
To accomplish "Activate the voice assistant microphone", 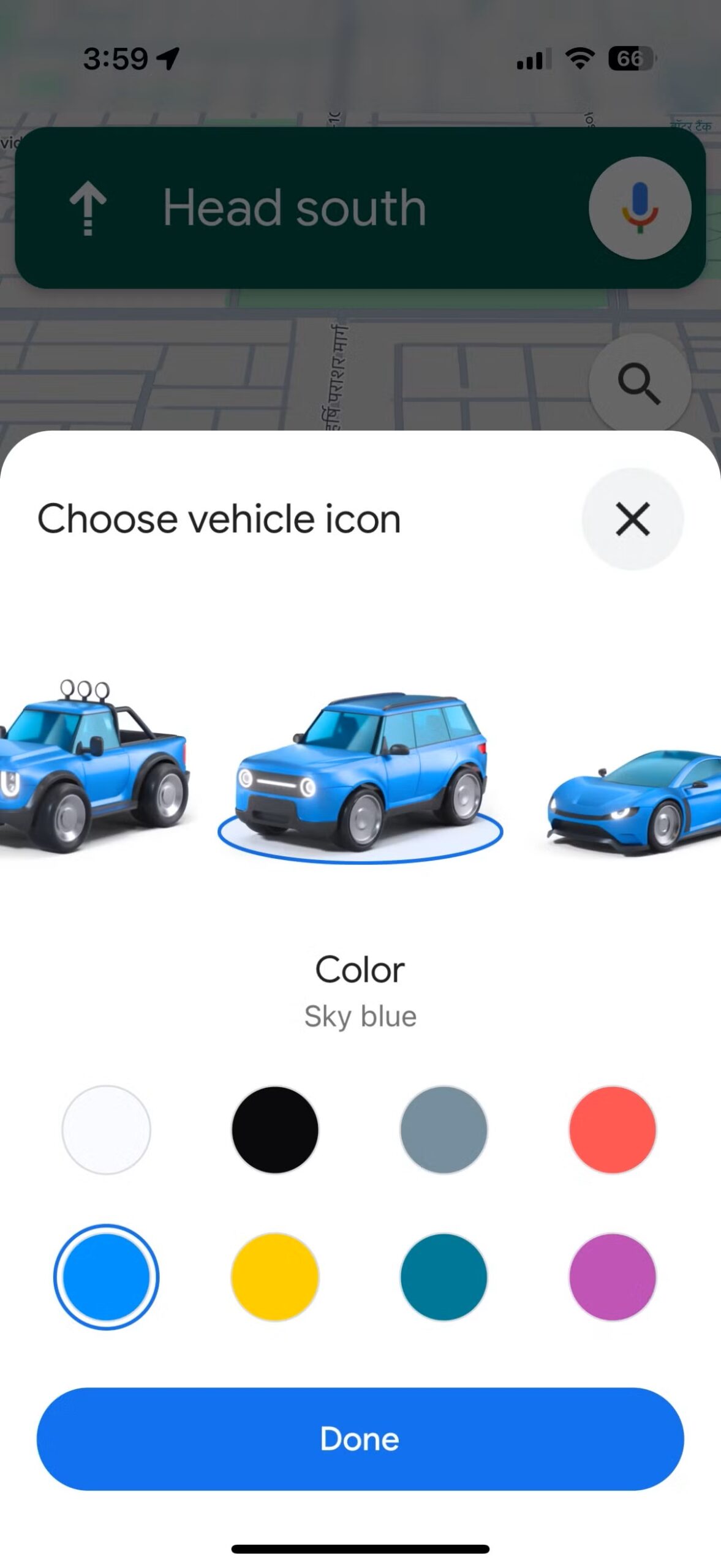I will coord(640,208).
